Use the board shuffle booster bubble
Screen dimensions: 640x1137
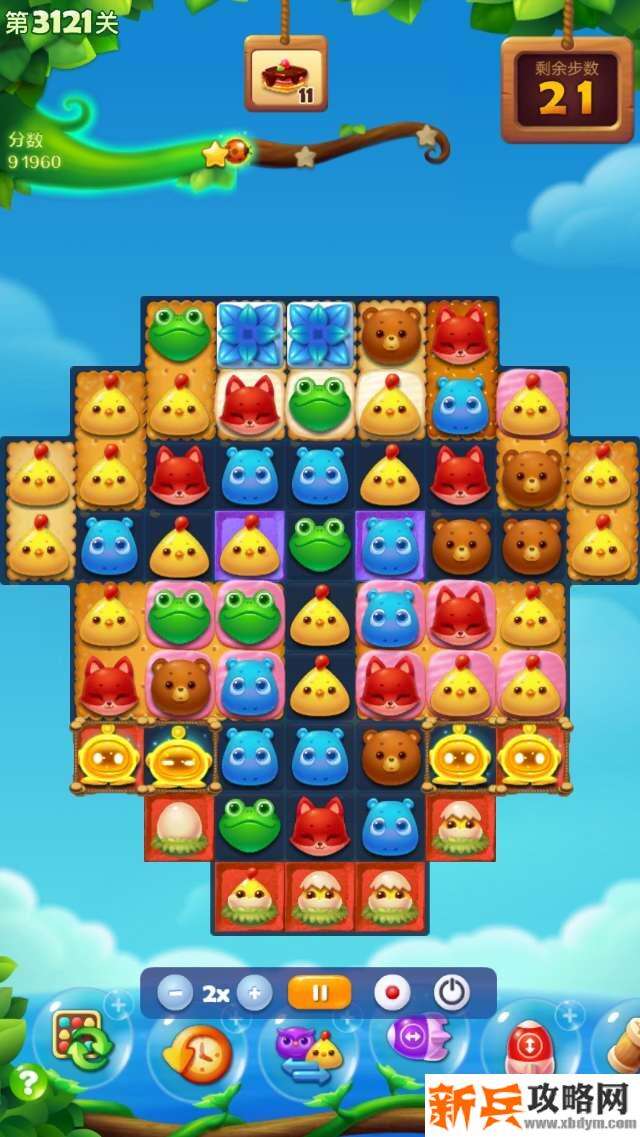(x=82, y=1040)
